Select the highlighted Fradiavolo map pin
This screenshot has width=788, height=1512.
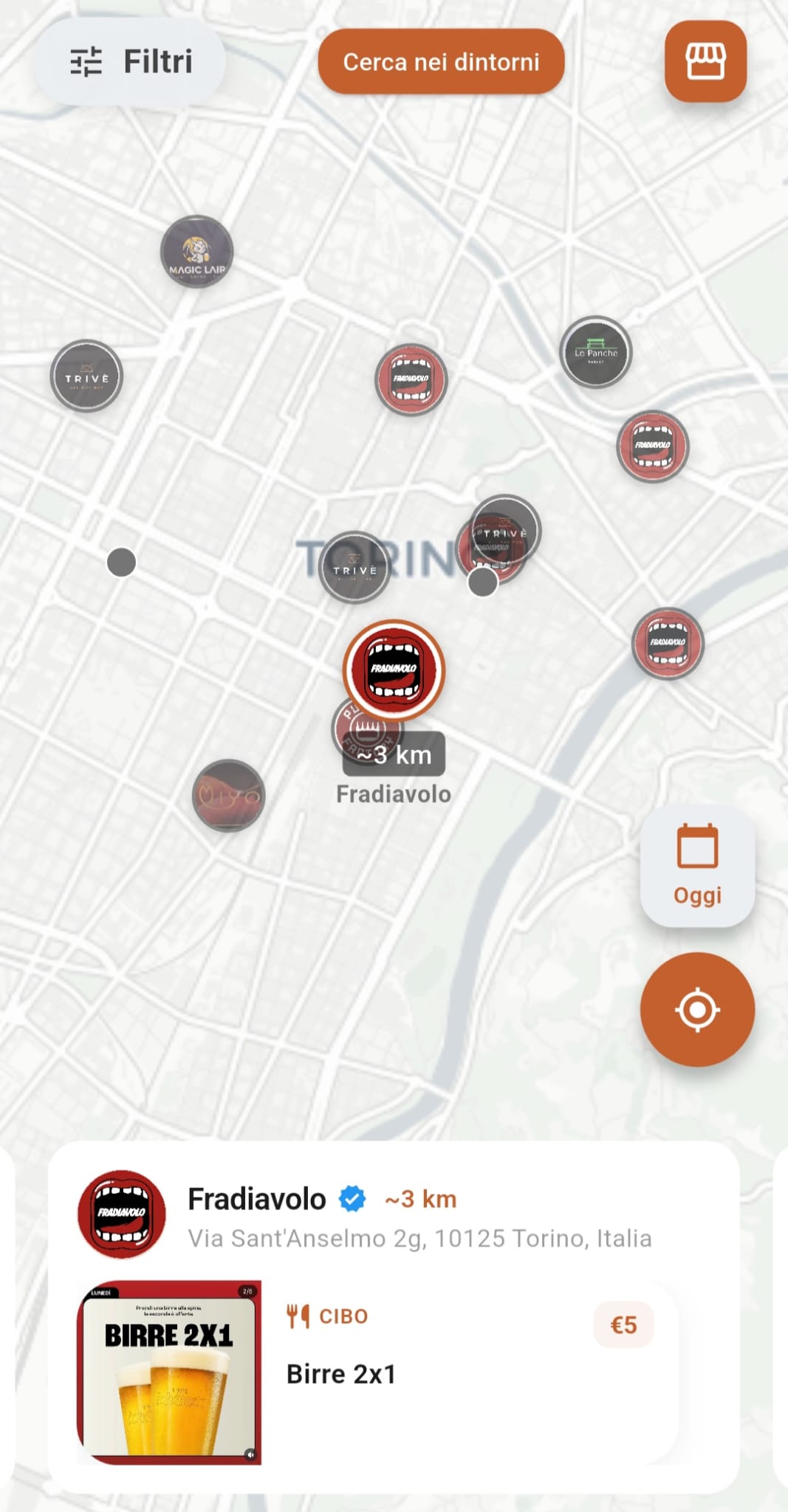coord(394,670)
